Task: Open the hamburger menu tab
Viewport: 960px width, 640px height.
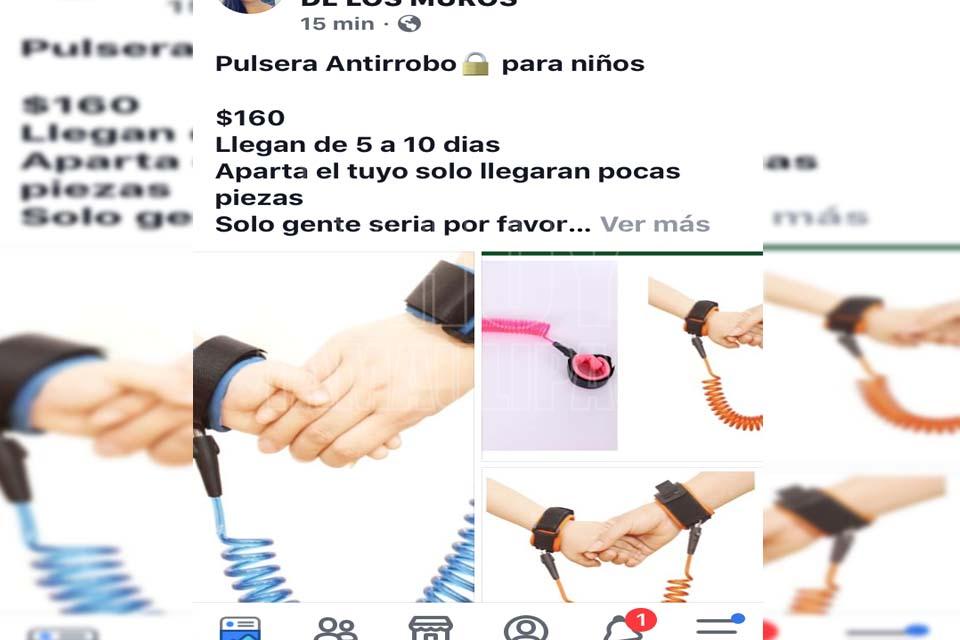Action: click(717, 627)
